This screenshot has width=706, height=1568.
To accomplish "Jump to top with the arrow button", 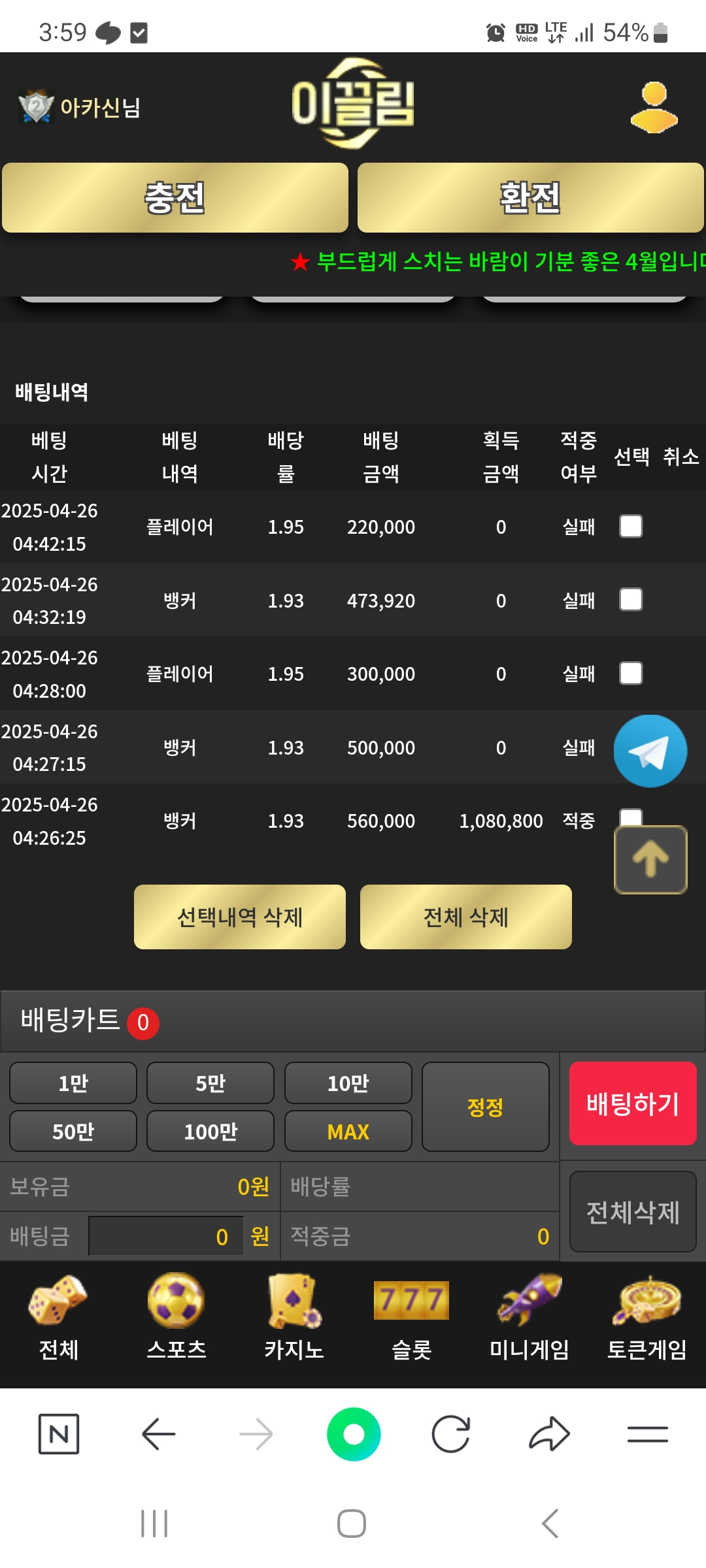I will [650, 859].
